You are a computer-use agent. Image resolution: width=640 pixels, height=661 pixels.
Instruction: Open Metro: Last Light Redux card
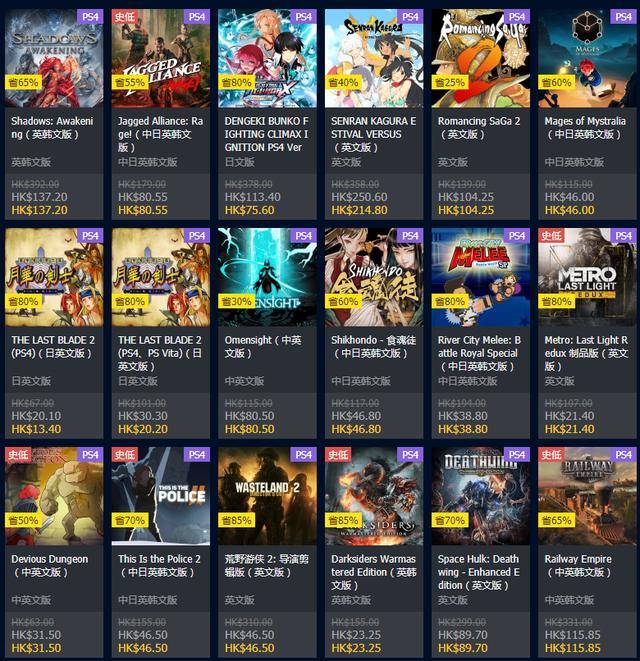coord(587,333)
